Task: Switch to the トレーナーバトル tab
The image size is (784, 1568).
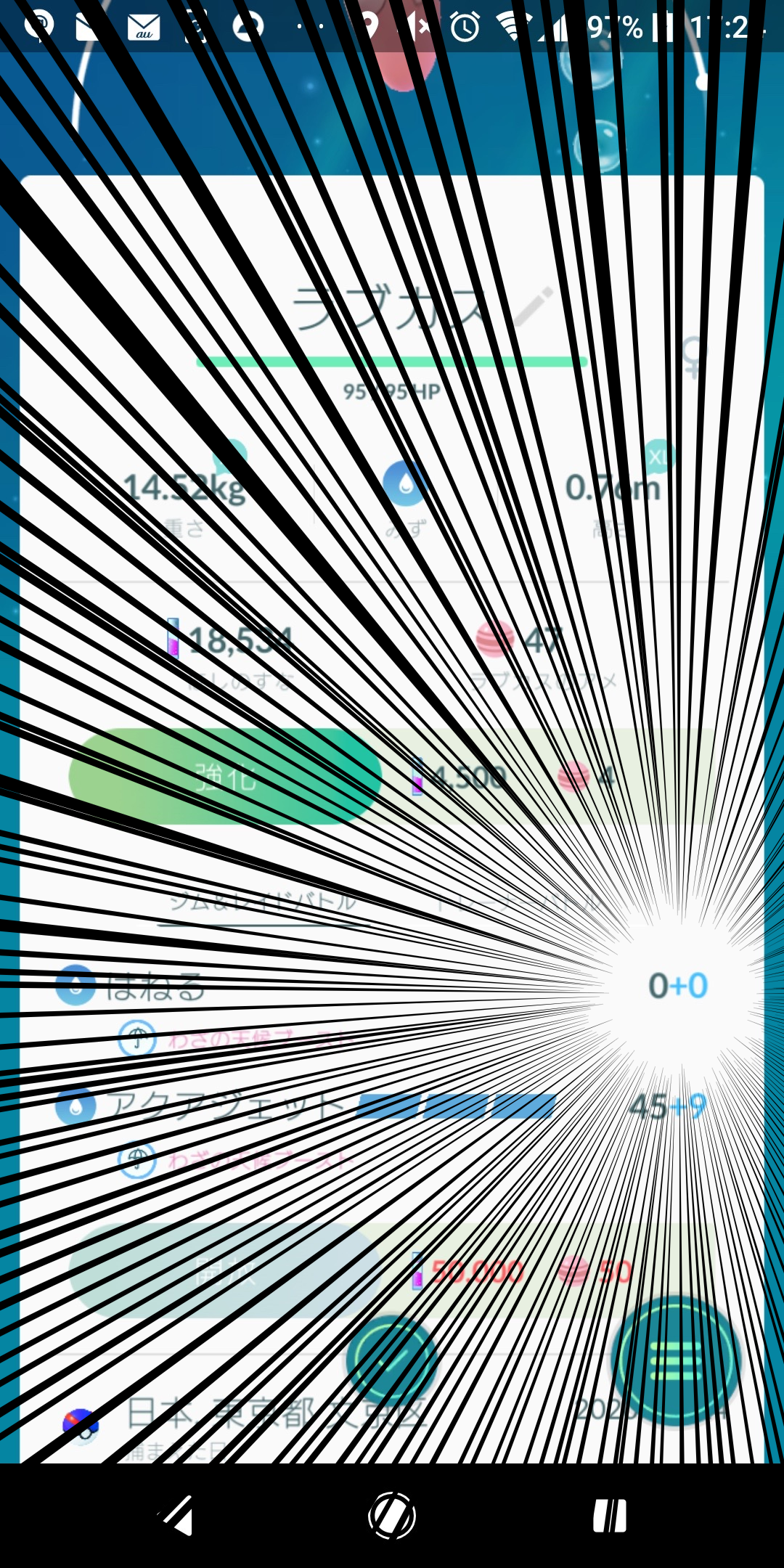Action: click(x=519, y=902)
